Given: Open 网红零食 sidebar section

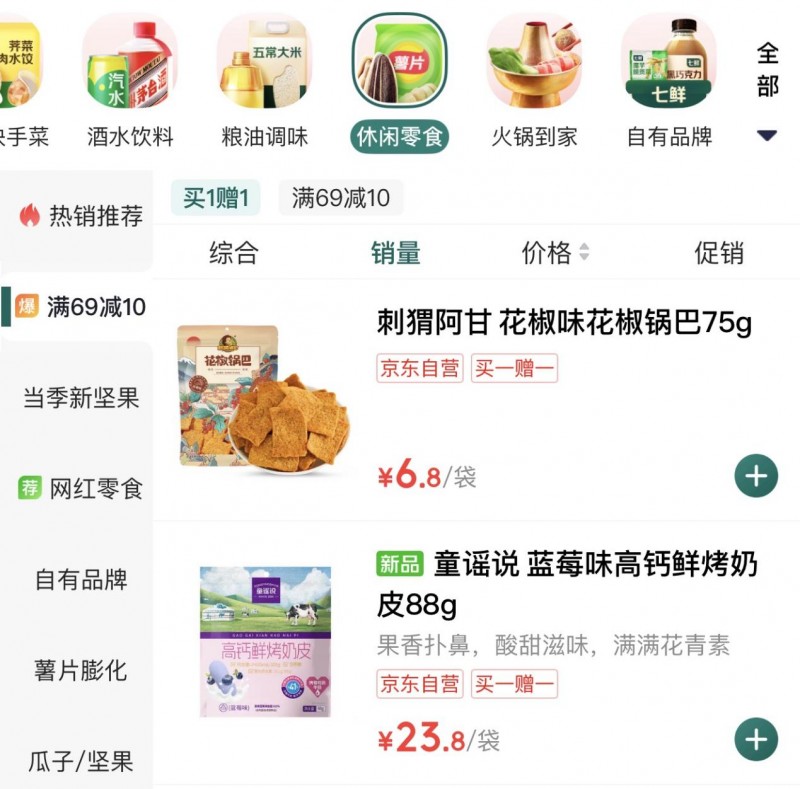Looking at the screenshot, I should [x=81, y=488].
